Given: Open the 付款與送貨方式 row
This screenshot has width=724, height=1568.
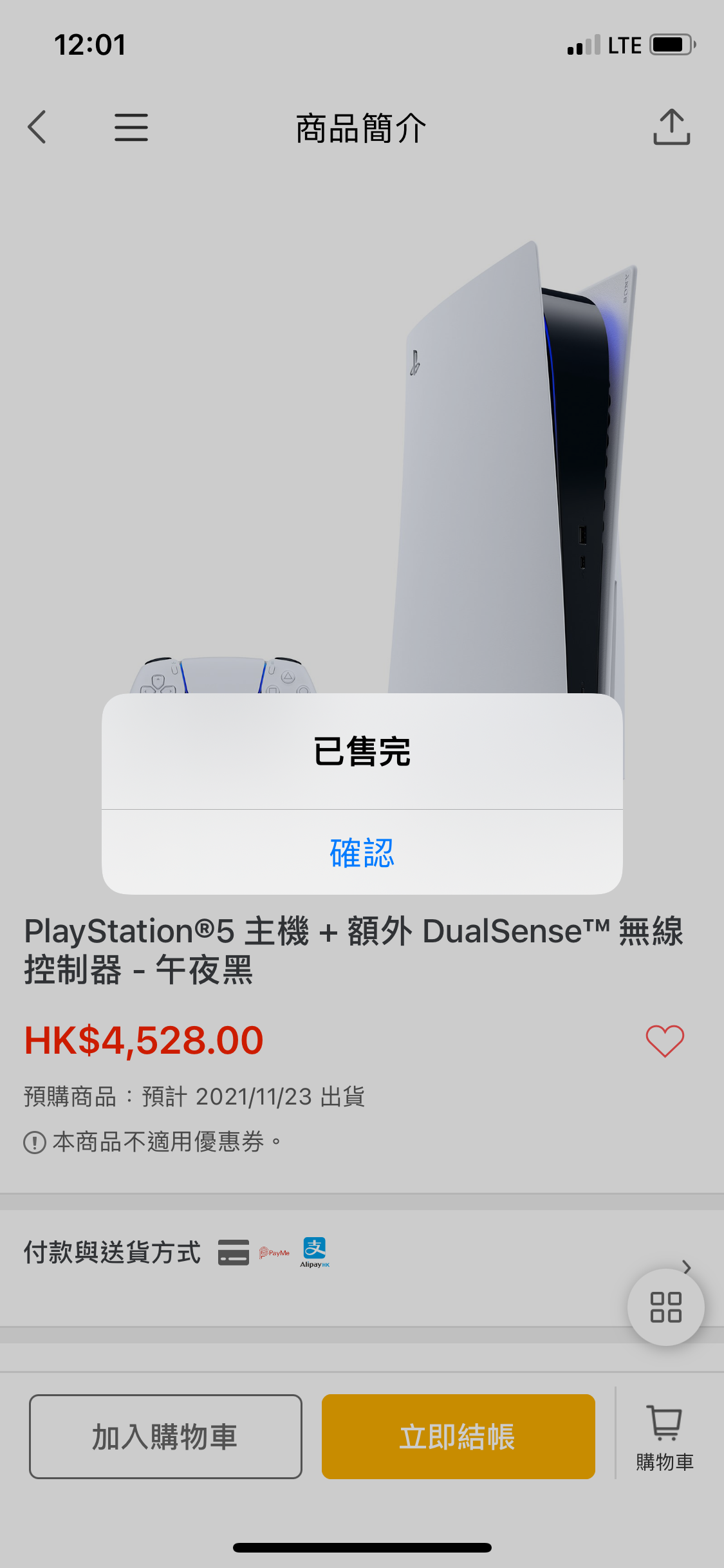Looking at the screenshot, I should click(x=362, y=1267).
